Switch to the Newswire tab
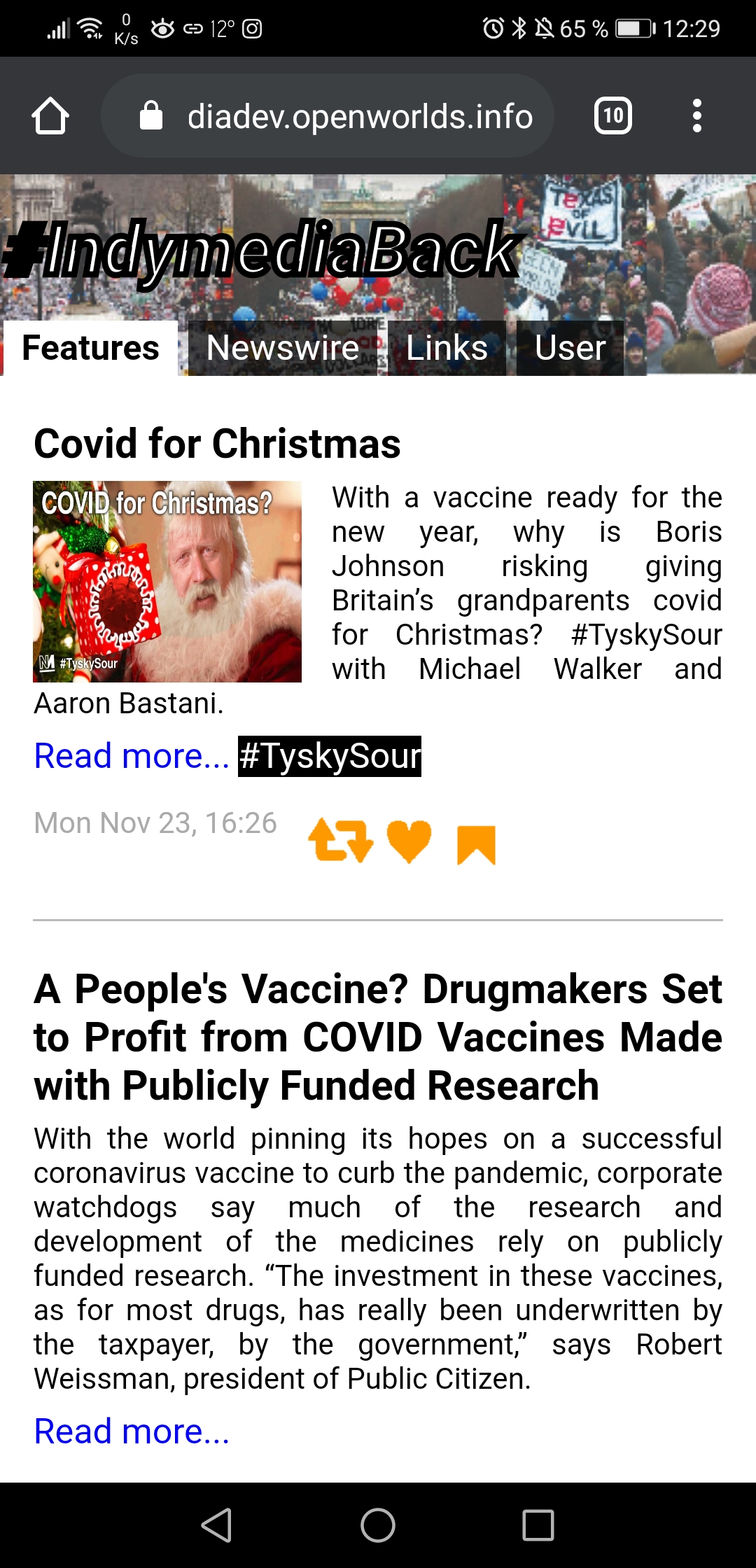 283,348
